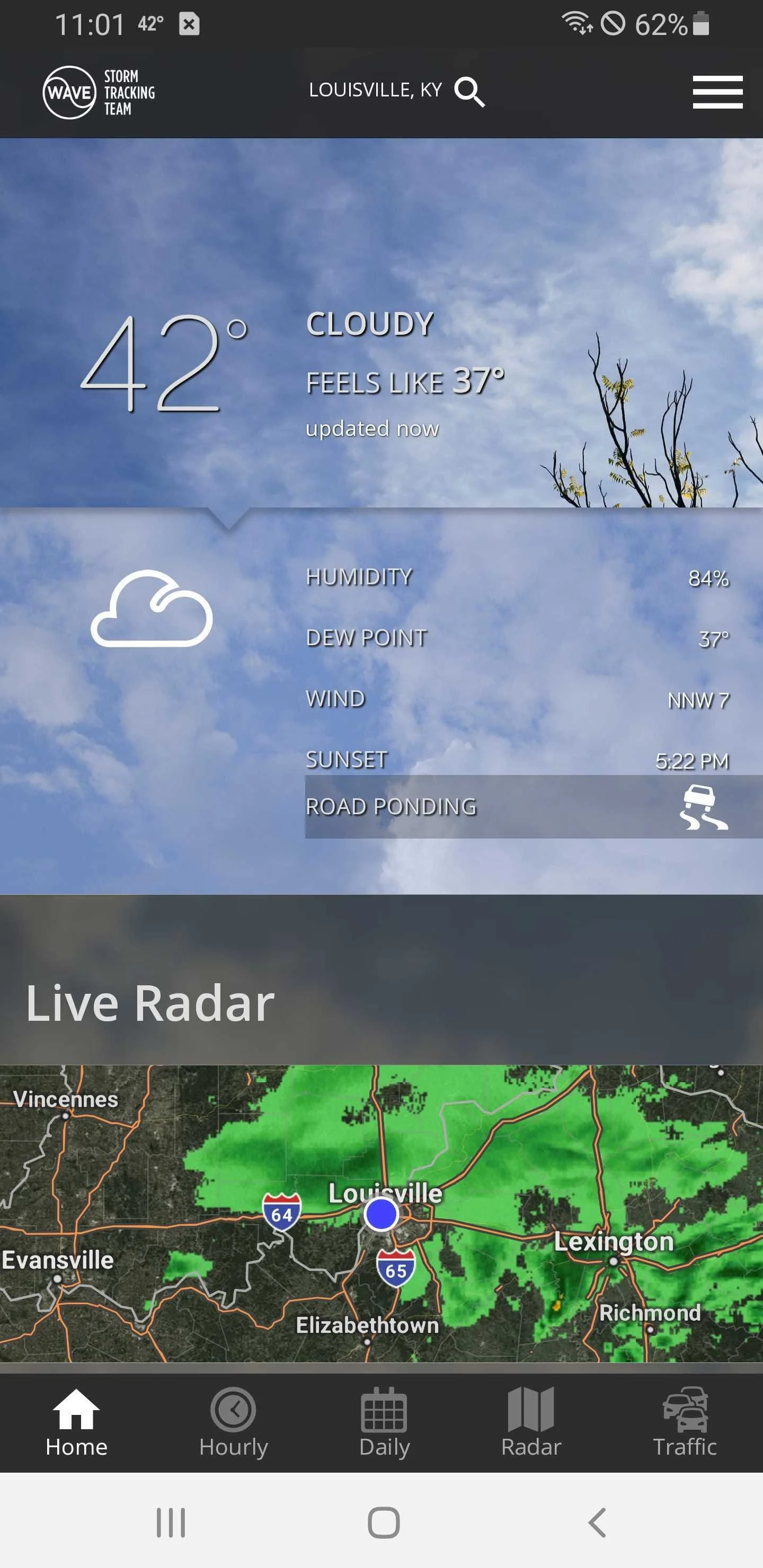Search for a location with the magnifier icon

point(469,92)
